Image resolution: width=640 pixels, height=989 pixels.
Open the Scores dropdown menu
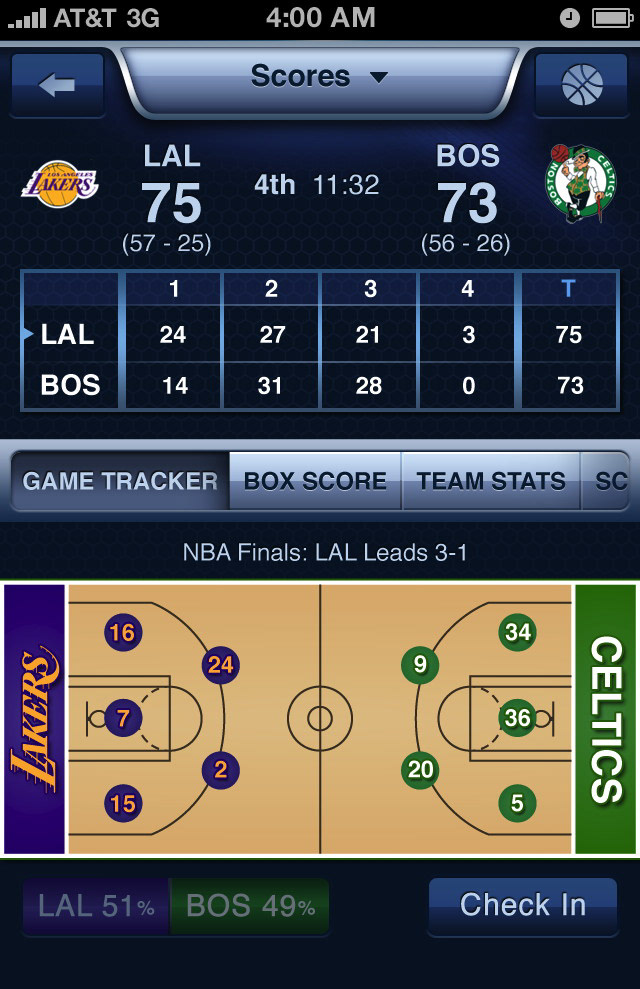[x=320, y=79]
